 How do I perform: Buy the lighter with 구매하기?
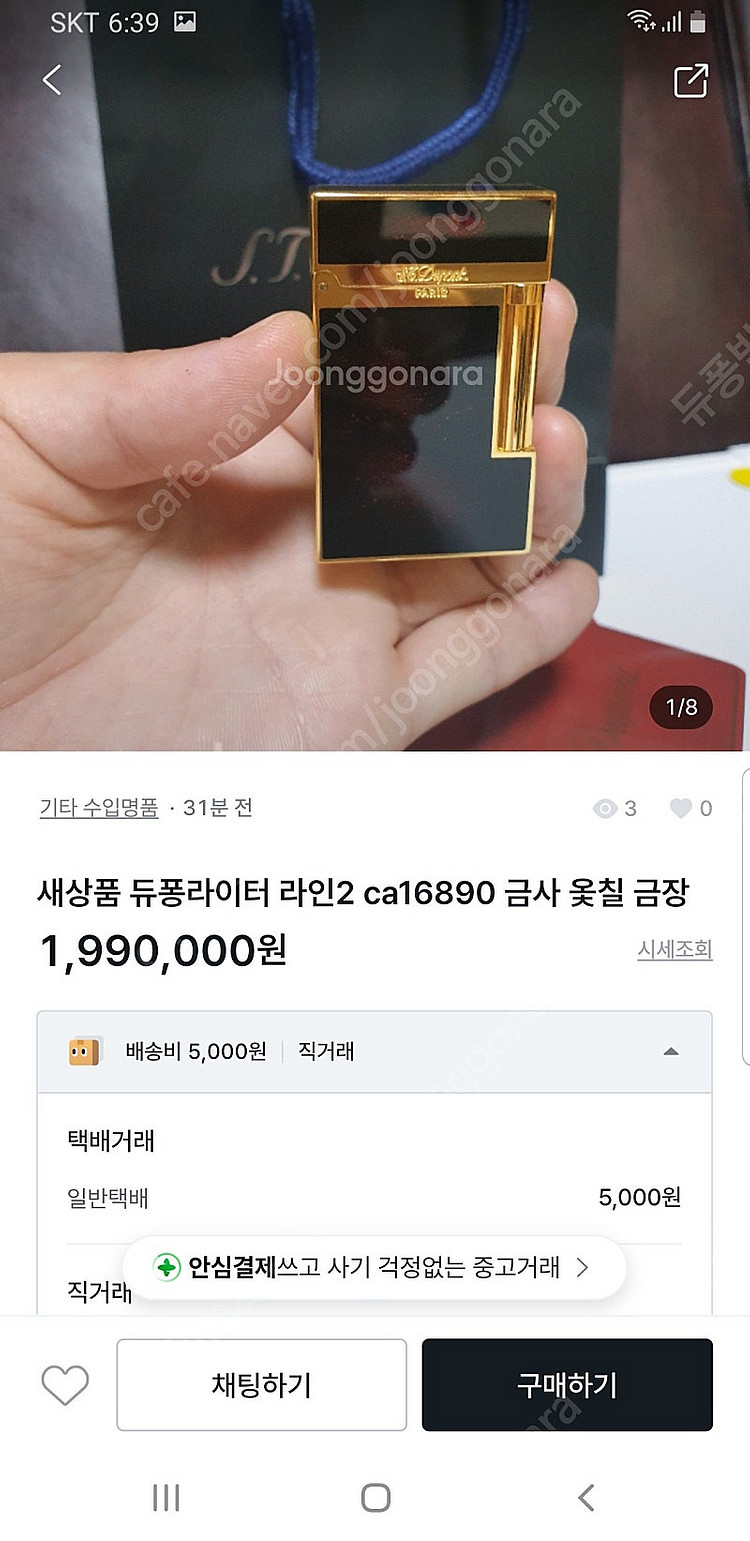point(567,1385)
